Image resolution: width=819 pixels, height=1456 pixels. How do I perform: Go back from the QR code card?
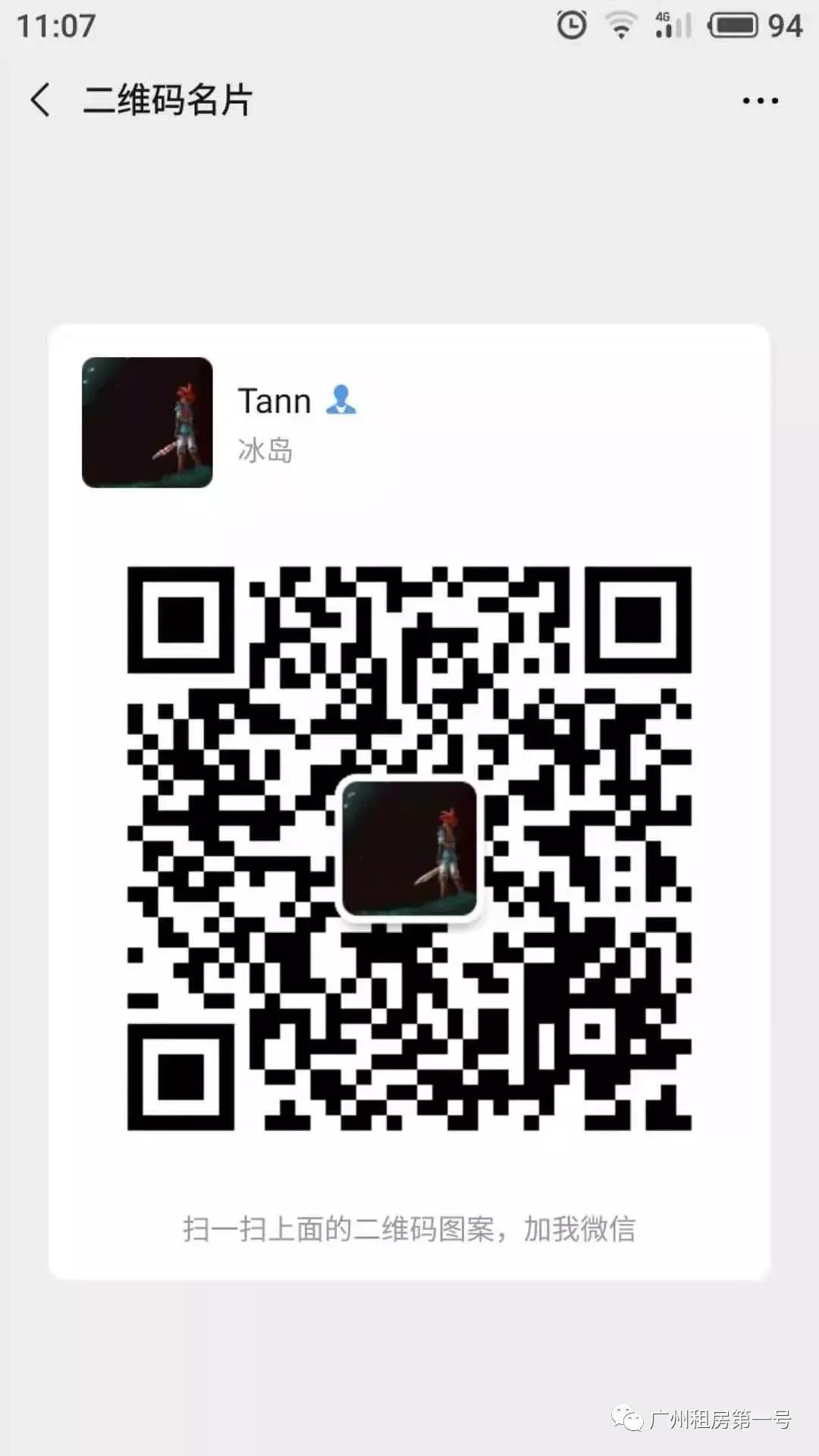point(41,100)
